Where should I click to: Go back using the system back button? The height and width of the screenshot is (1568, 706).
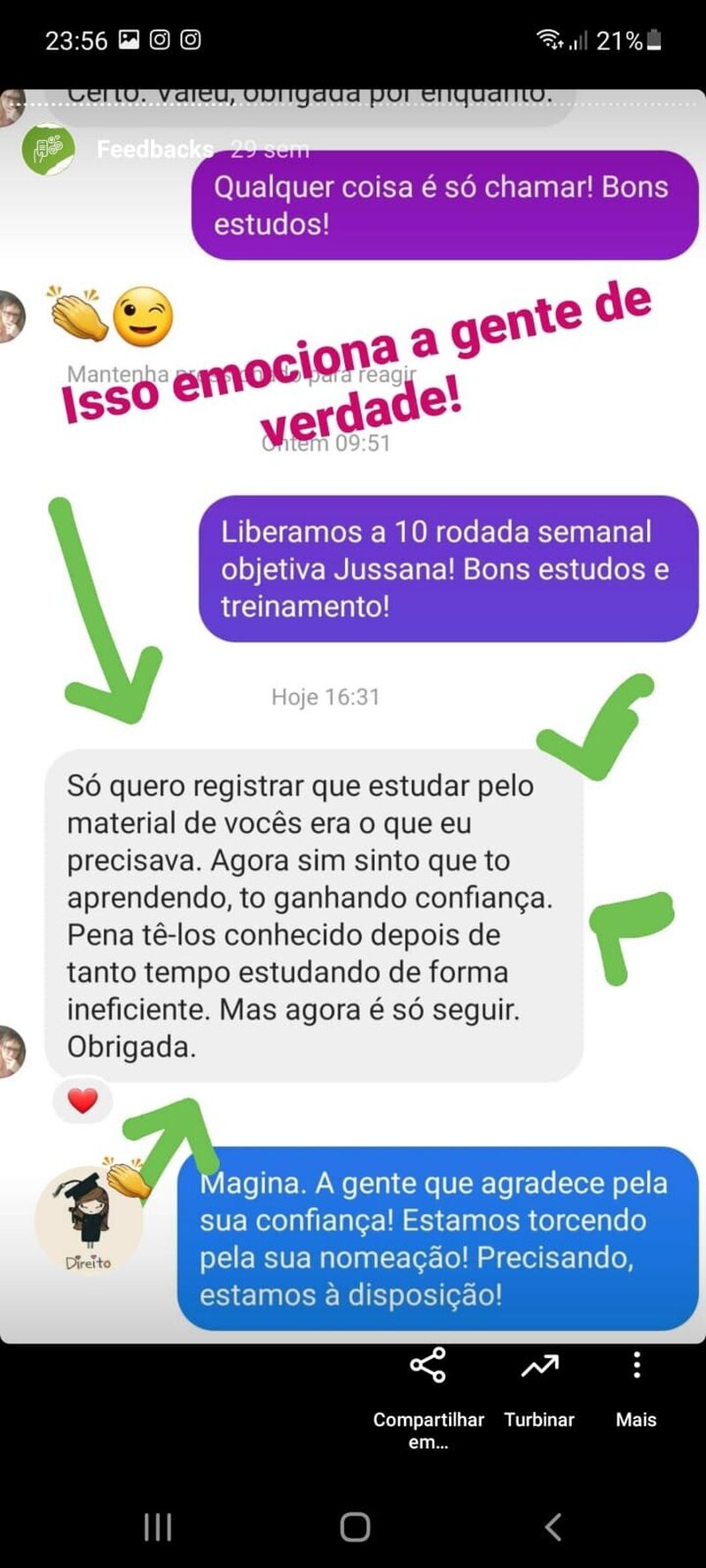click(552, 1527)
